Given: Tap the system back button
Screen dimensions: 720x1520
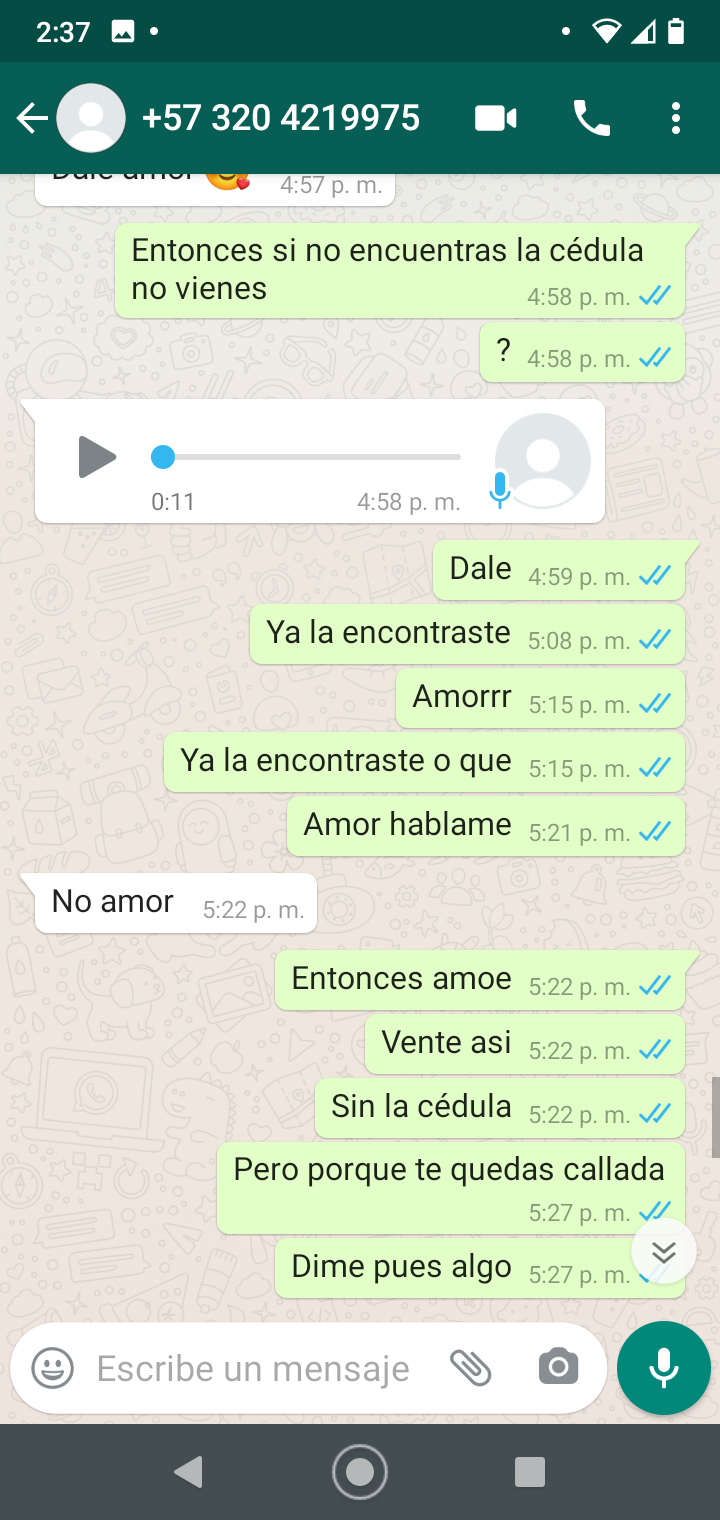Looking at the screenshot, I should 188,1472.
